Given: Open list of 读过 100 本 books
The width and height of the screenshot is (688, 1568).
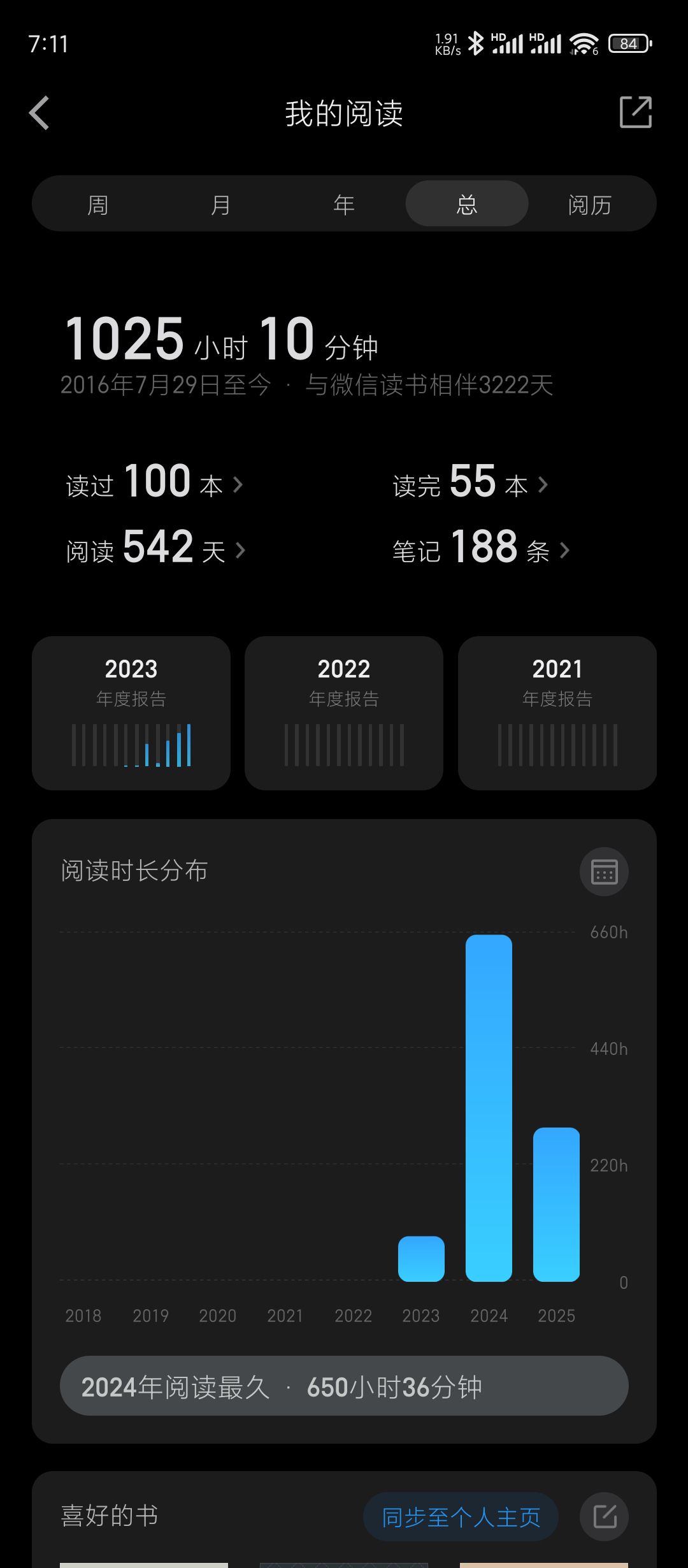Looking at the screenshot, I should tap(155, 482).
